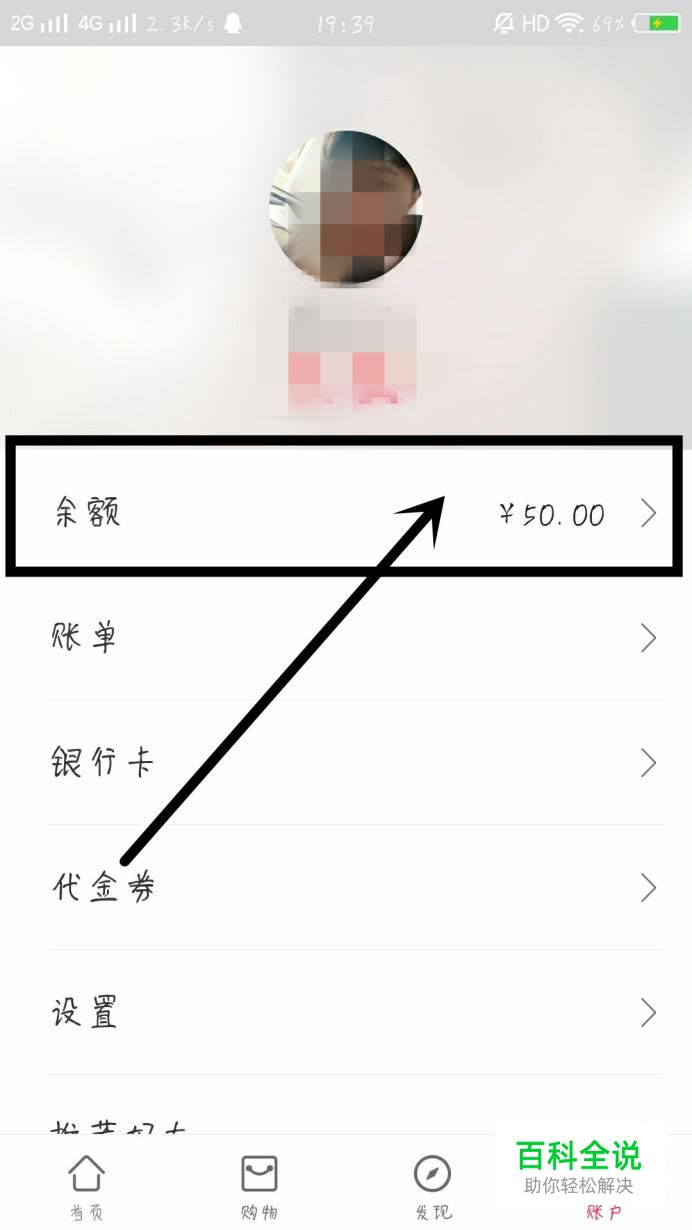This screenshot has width=692, height=1230.
Task: Open the 账单 bills row
Action: coord(345,638)
